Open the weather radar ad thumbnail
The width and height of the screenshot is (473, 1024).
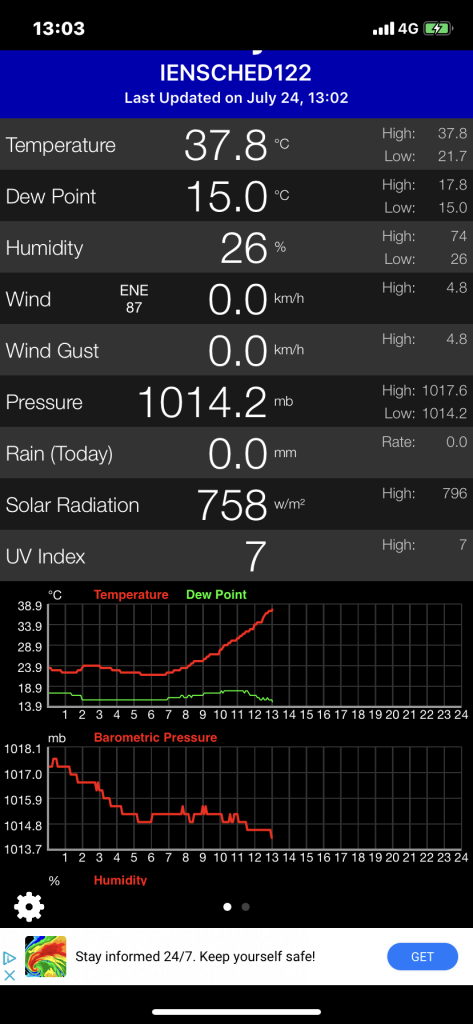coord(46,957)
